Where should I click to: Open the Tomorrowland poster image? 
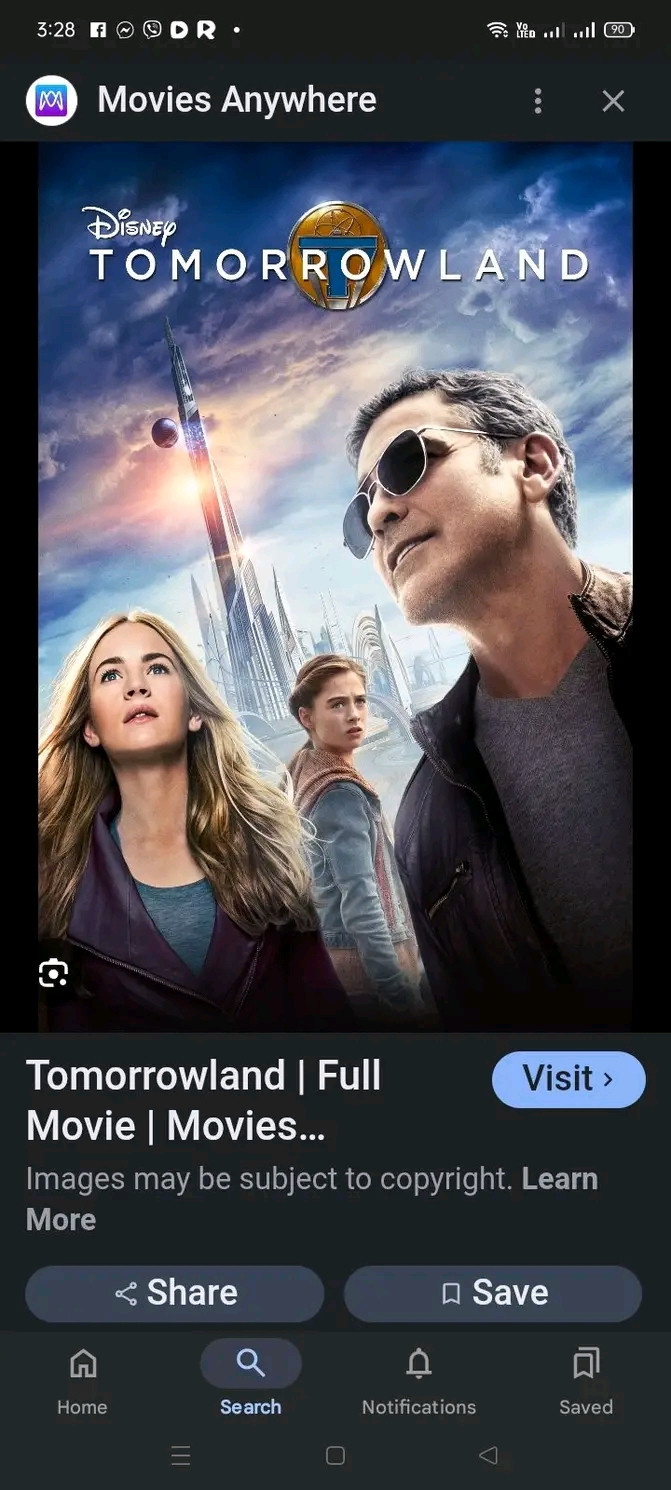[x=335, y=586]
